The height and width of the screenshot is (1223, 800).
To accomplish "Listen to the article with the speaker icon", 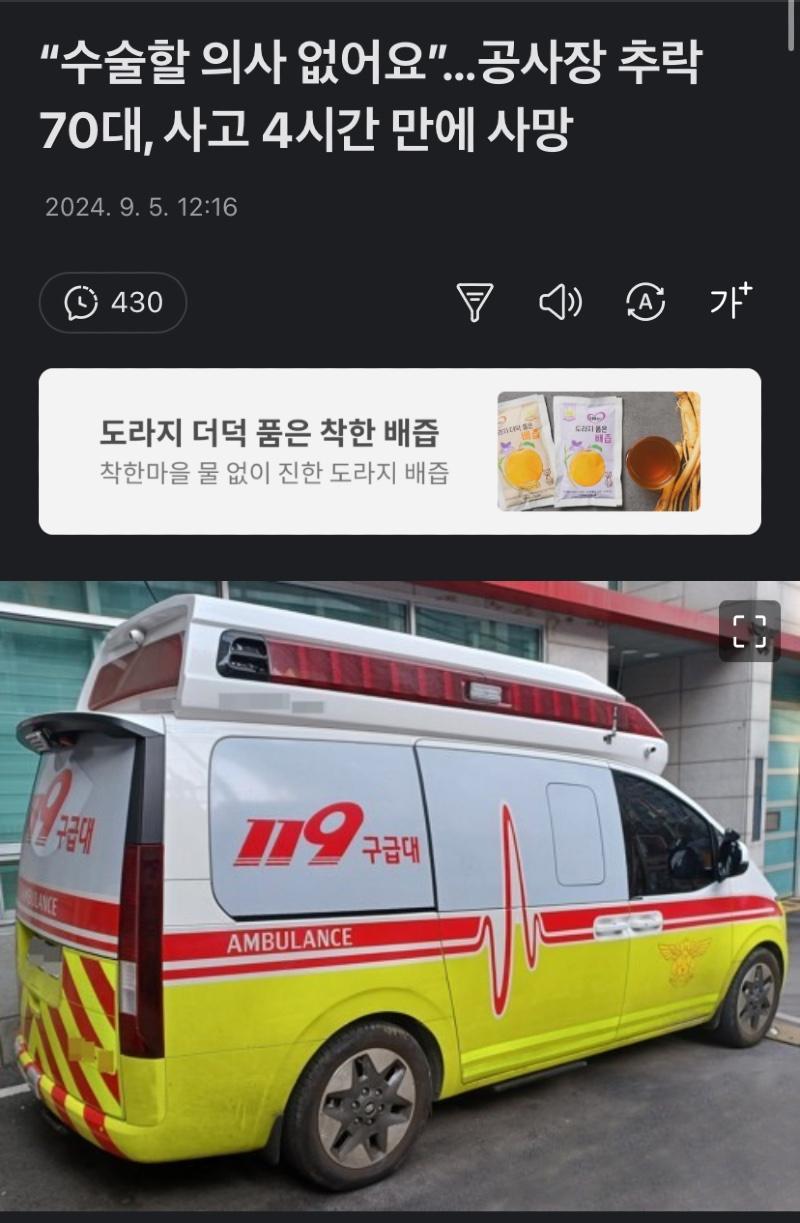I will [x=560, y=302].
